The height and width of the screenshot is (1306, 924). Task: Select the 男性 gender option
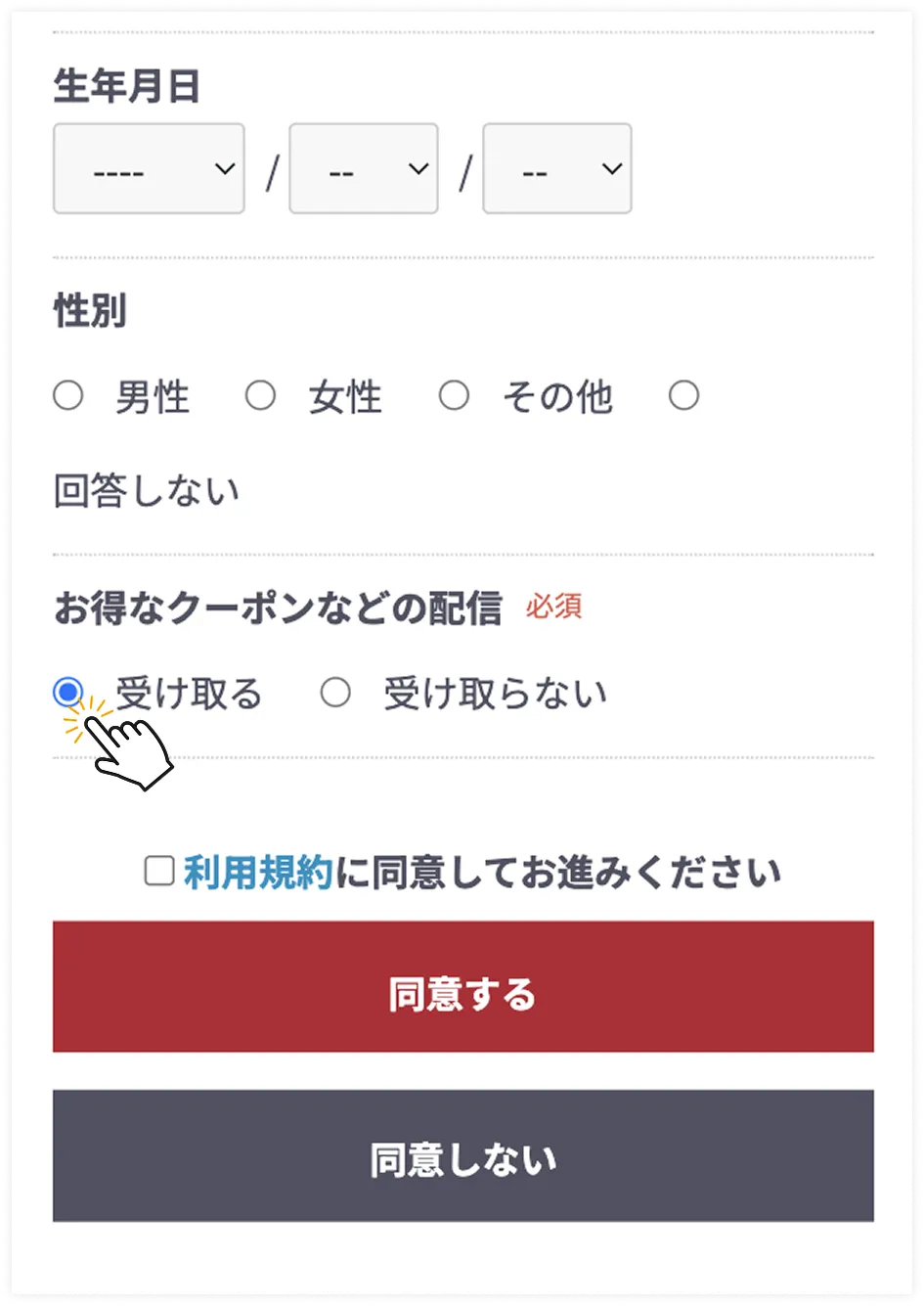[x=66, y=395]
